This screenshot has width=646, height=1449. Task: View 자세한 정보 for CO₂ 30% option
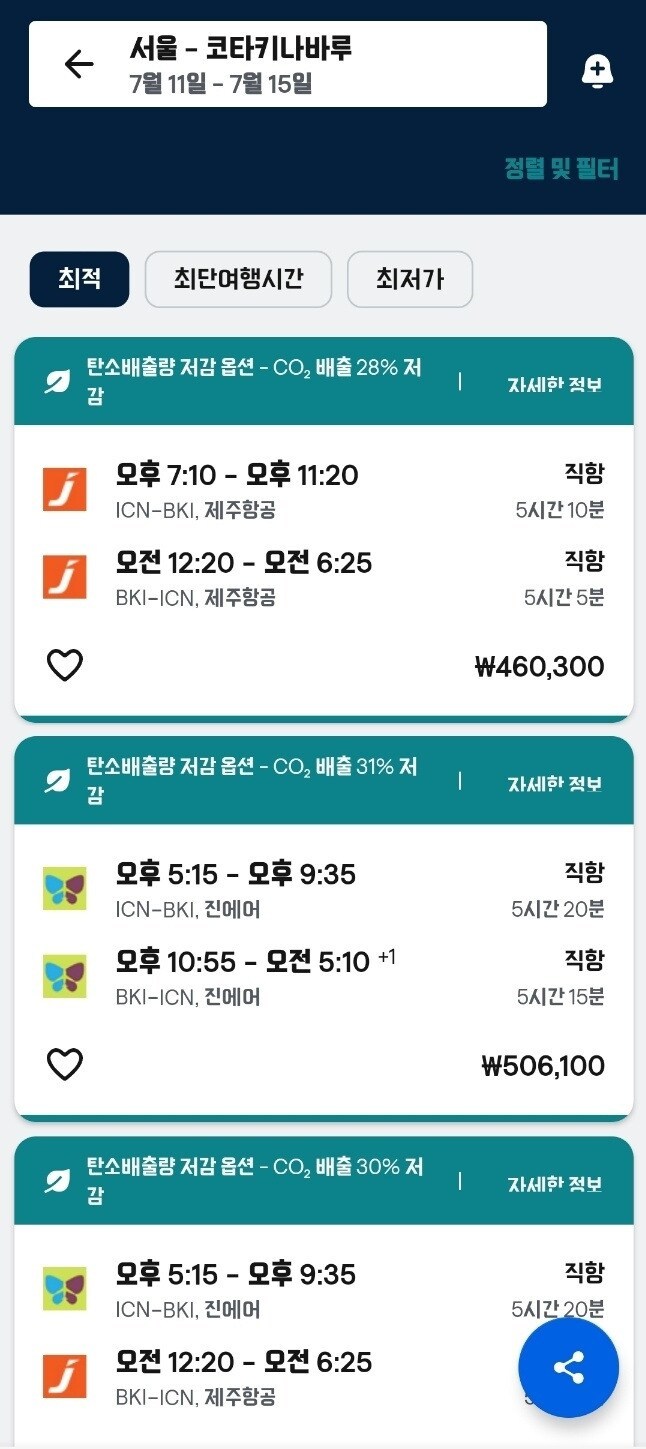point(554,1183)
